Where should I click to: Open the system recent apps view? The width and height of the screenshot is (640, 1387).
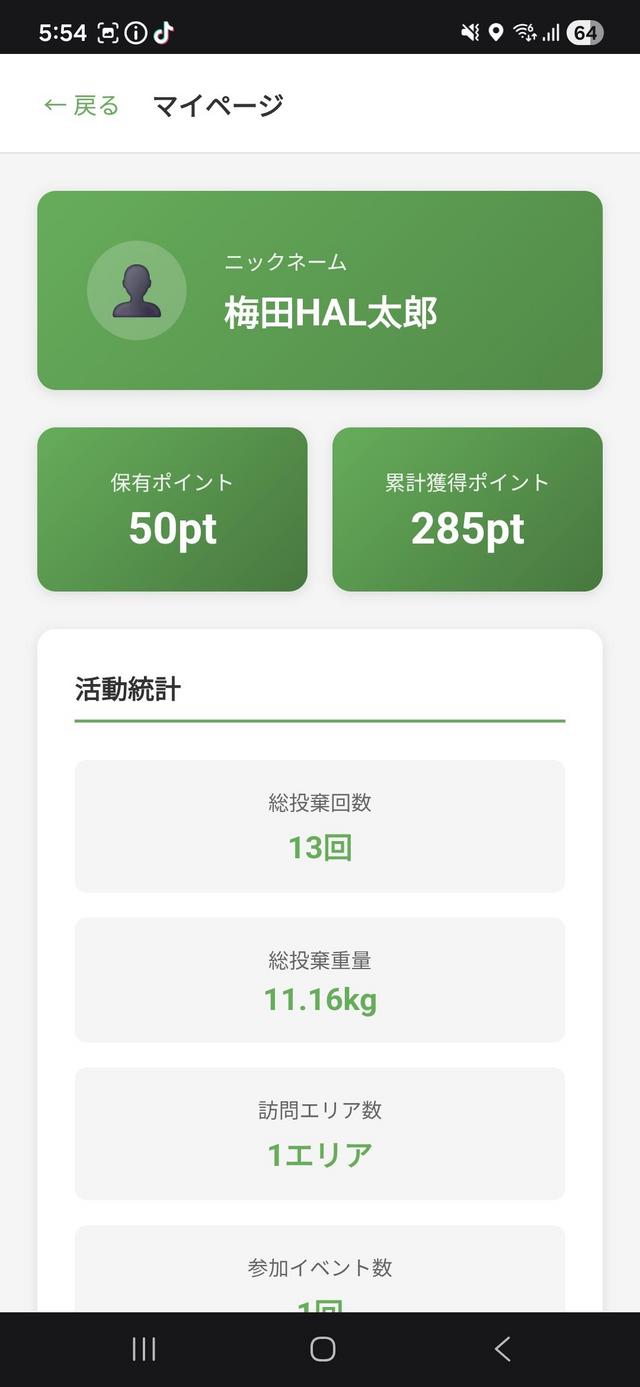tap(144, 1349)
